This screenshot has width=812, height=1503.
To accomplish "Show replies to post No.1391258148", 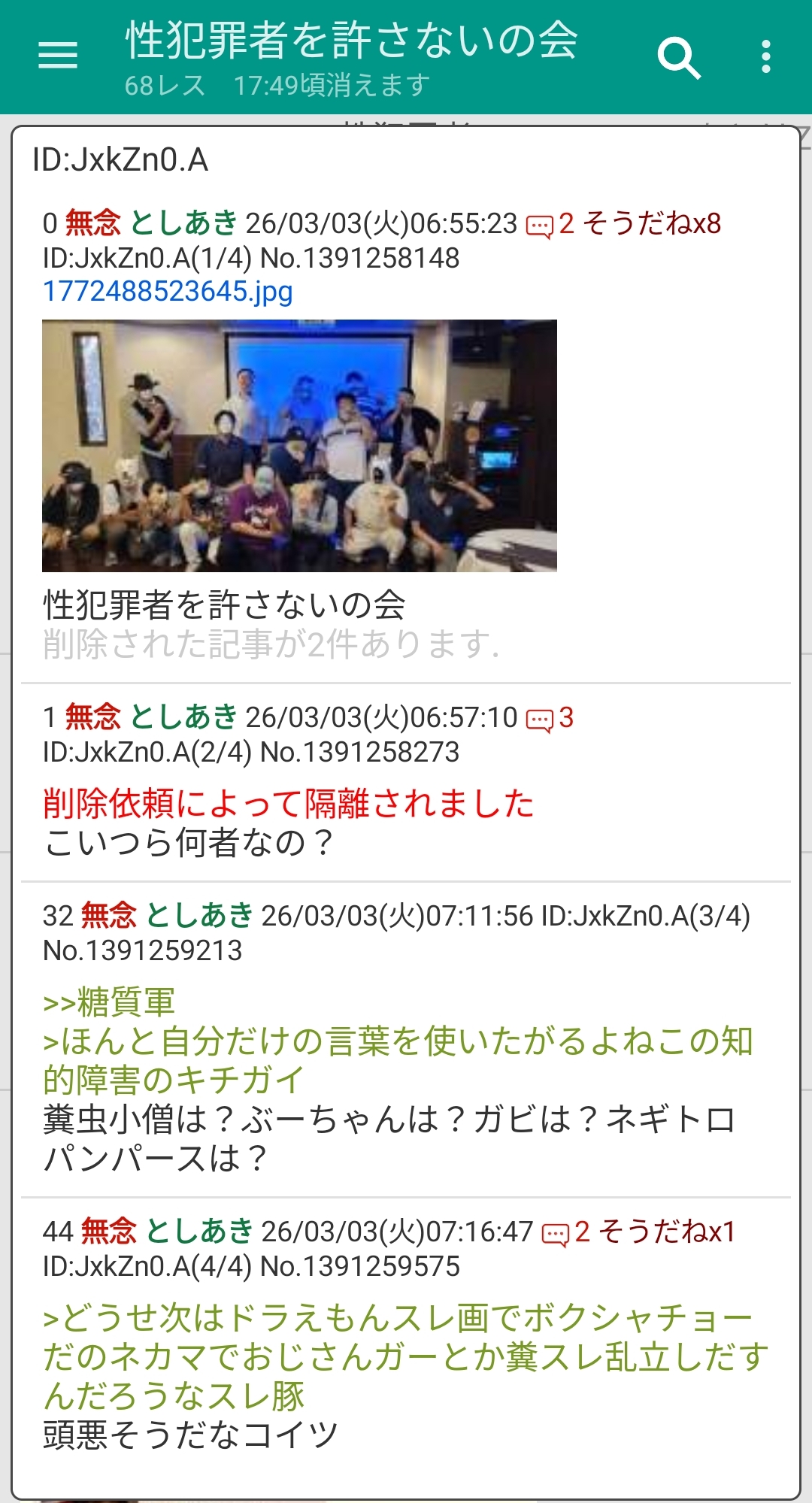I will tap(549, 224).
